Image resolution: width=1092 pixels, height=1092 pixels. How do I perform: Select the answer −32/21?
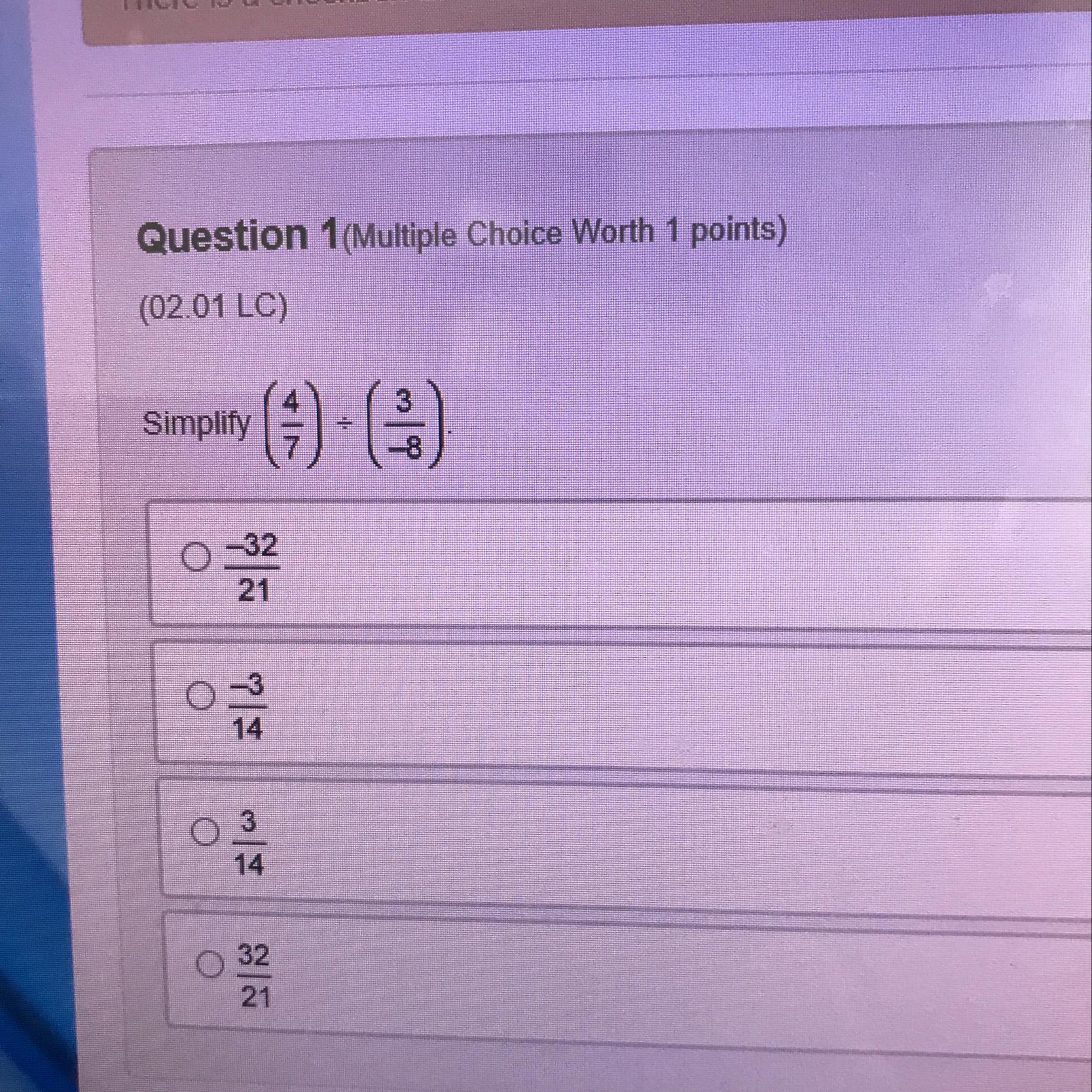point(196,558)
